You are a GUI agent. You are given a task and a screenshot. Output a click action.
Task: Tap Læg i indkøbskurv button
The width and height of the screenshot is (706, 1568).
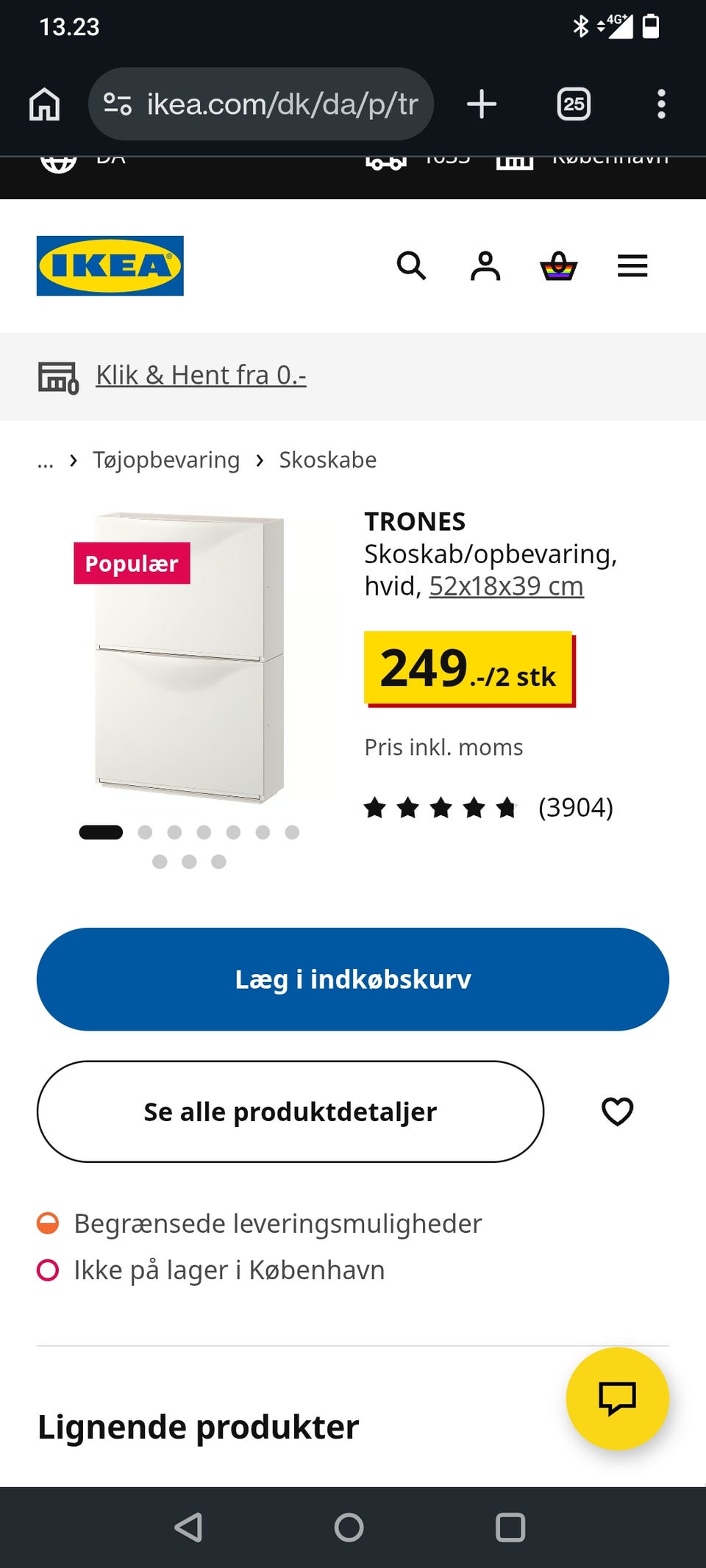[x=353, y=979]
